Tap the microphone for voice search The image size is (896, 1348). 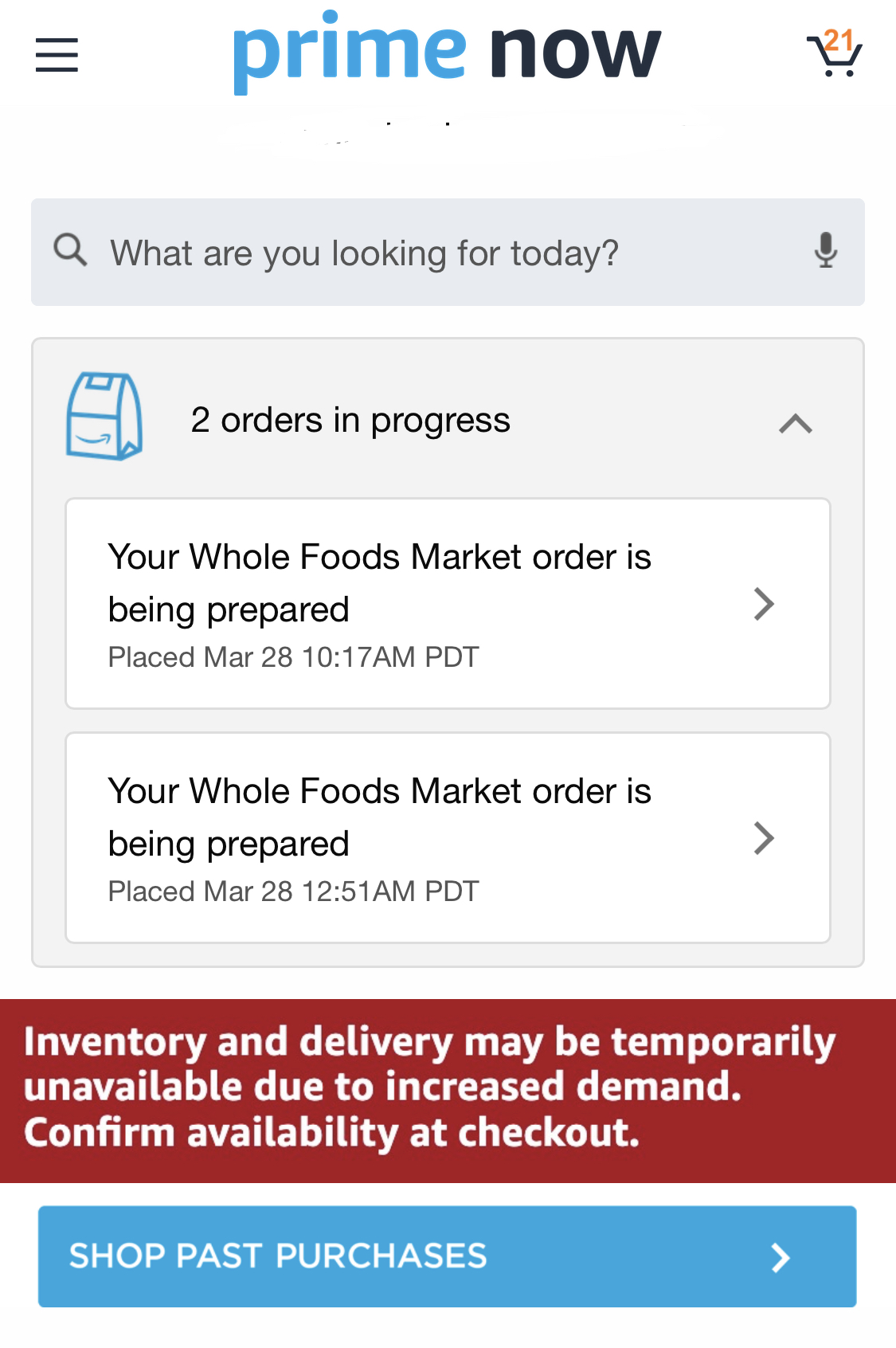pyautogui.click(x=827, y=251)
